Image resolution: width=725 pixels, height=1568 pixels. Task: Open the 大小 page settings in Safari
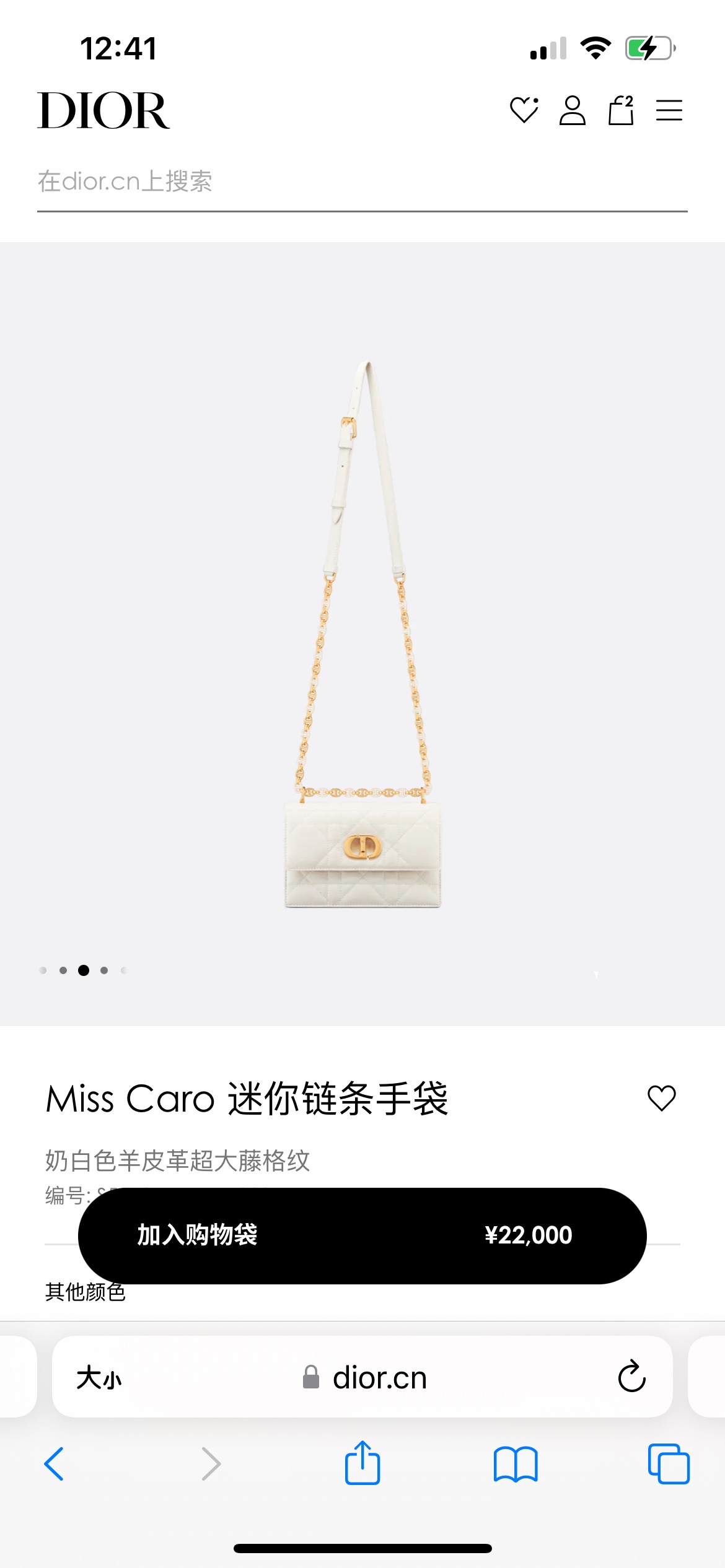tap(99, 1378)
